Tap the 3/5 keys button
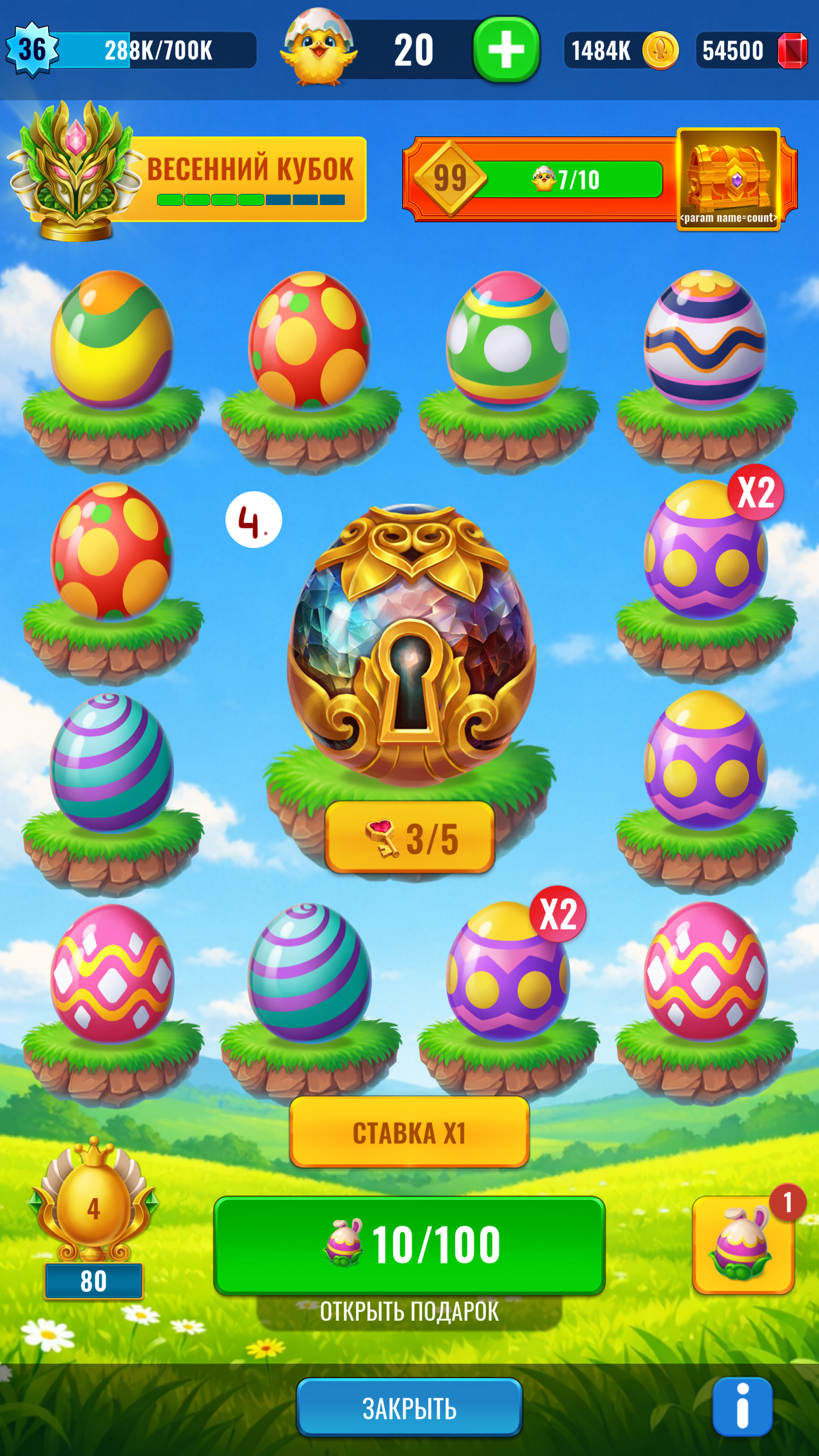This screenshot has width=819, height=1456. (x=409, y=838)
